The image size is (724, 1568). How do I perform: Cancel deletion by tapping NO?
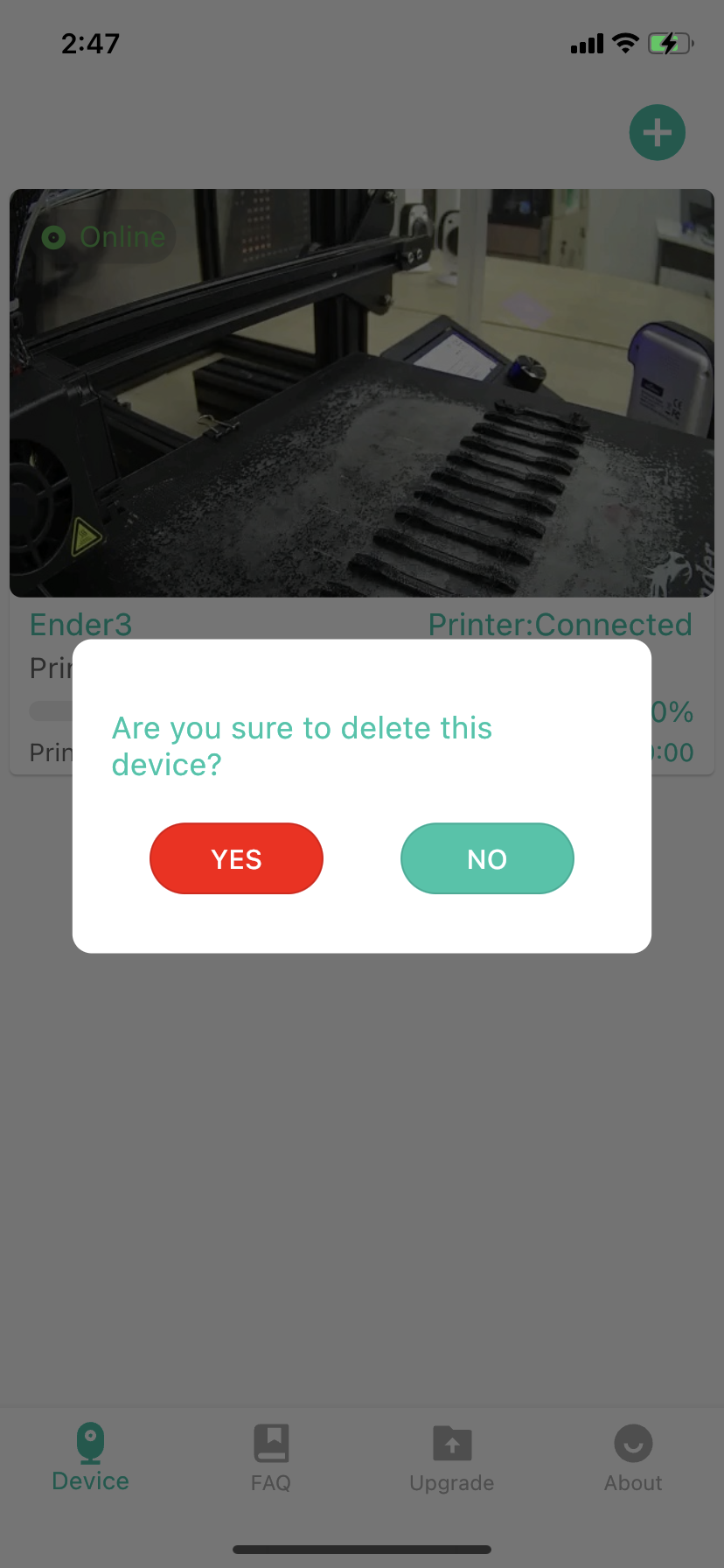pos(487,858)
